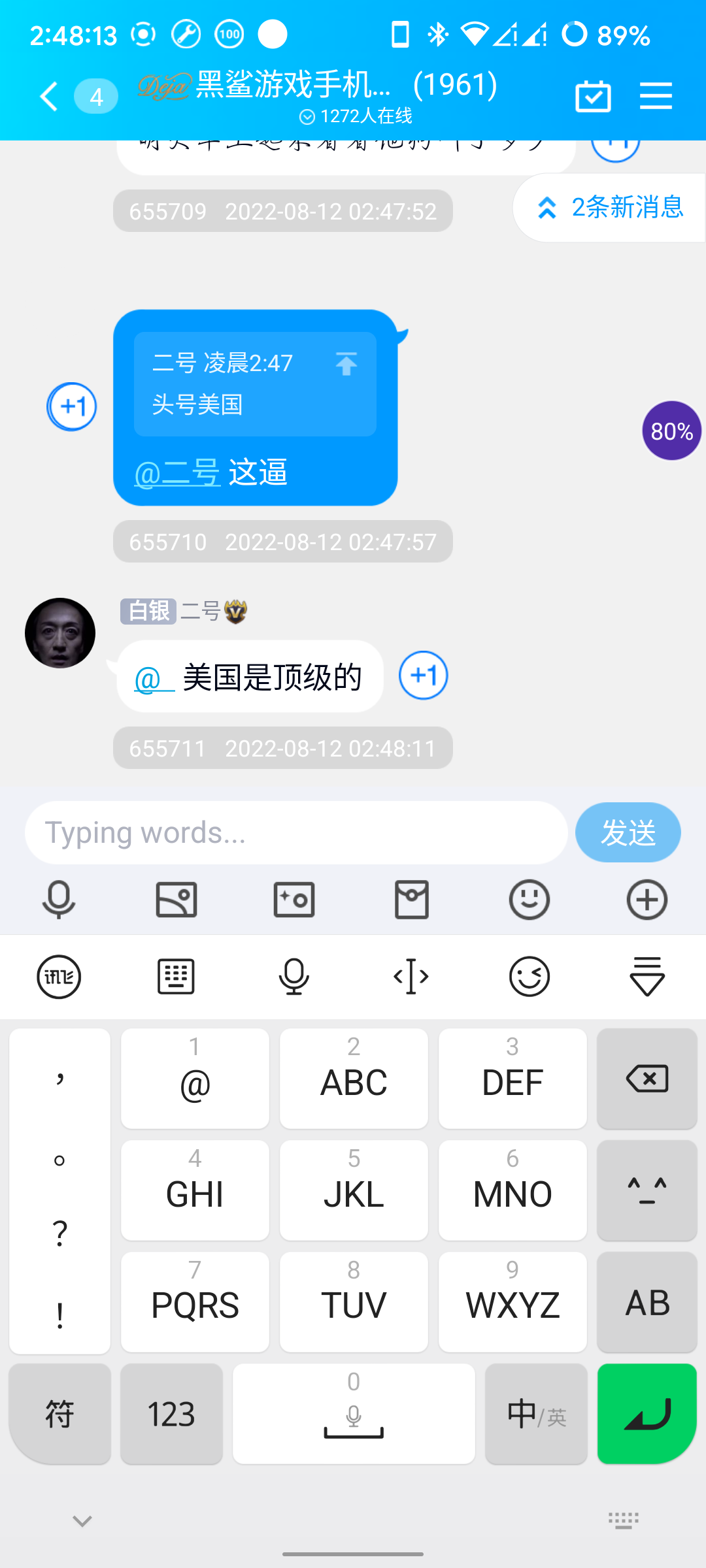Image resolution: width=706 pixels, height=1568 pixels.
Task: Open the camera photo icon
Action: (294, 900)
